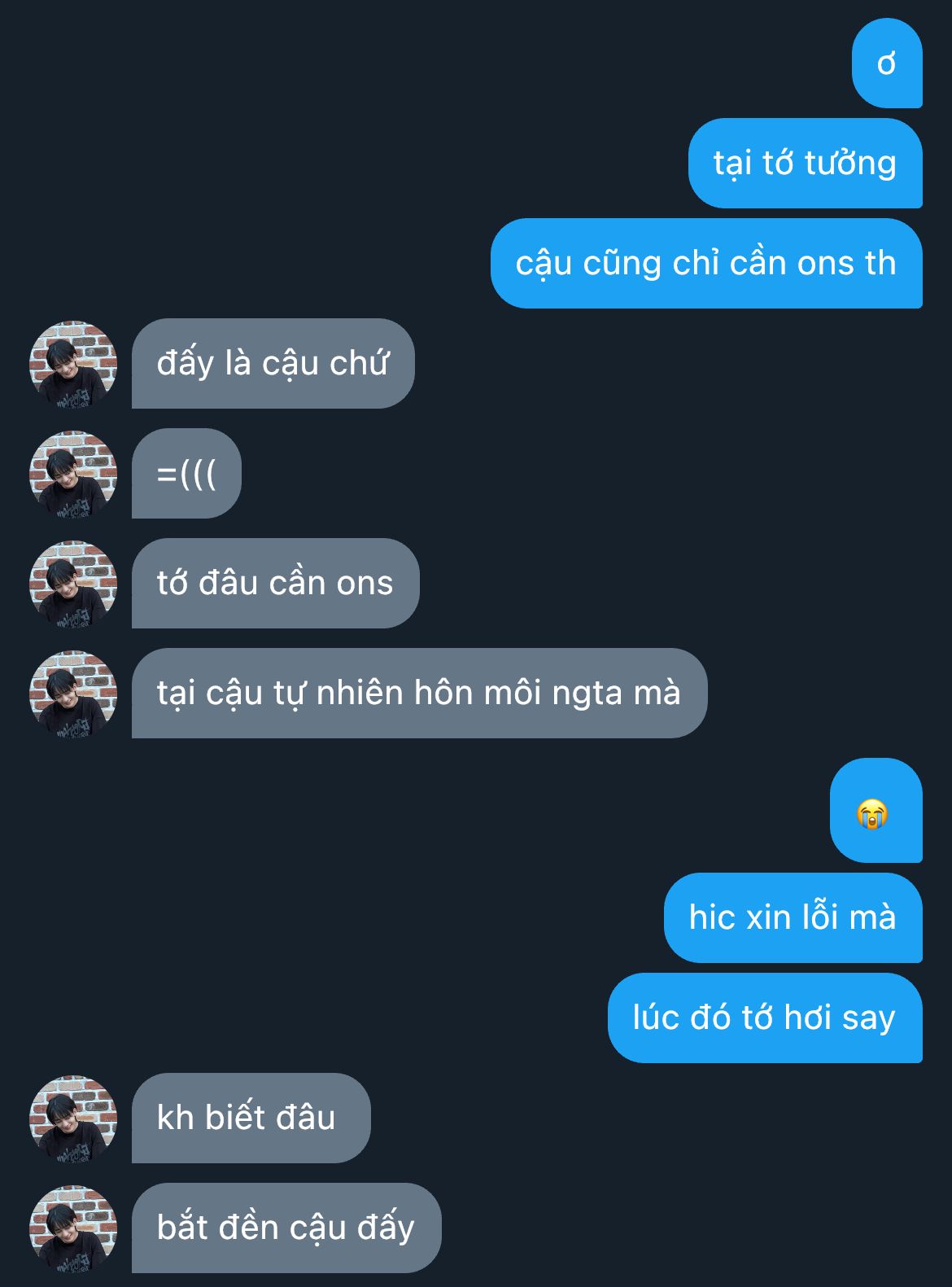
Task: View the profile from the avatar by "kh biết đâu"
Action: pyautogui.click(x=73, y=1118)
